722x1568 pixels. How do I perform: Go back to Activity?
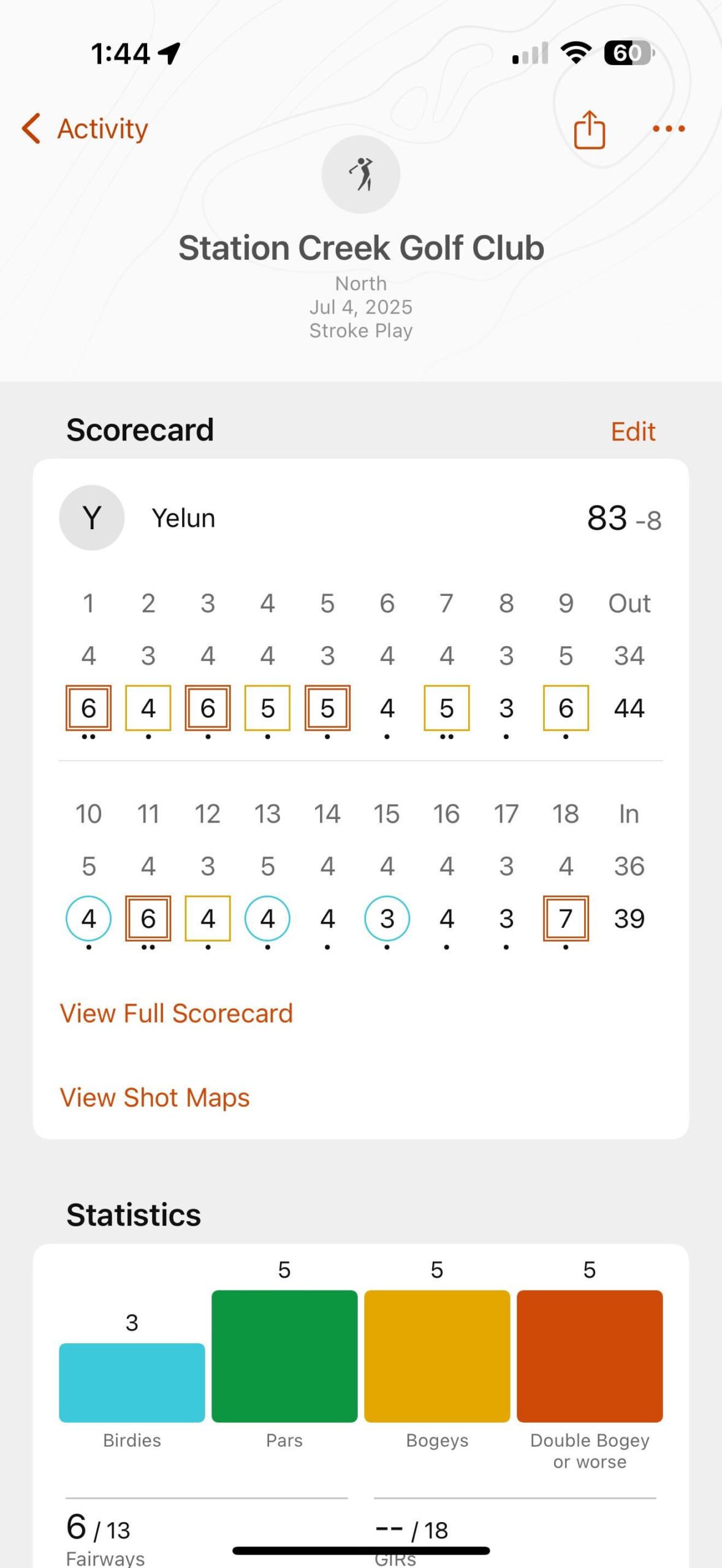(85, 129)
